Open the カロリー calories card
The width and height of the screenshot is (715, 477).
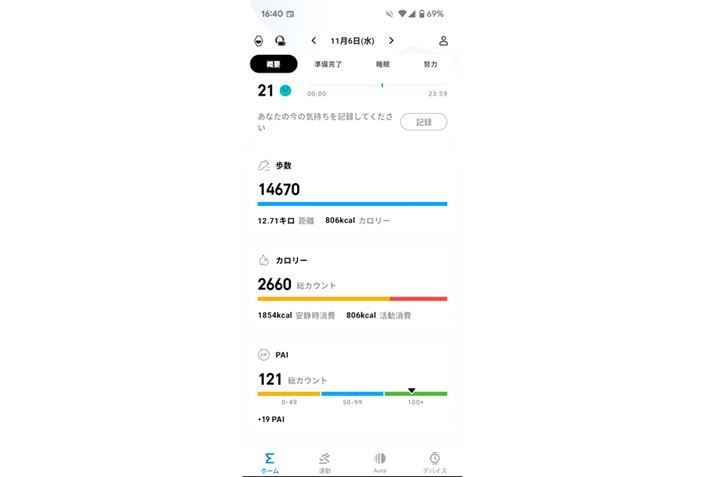point(352,286)
